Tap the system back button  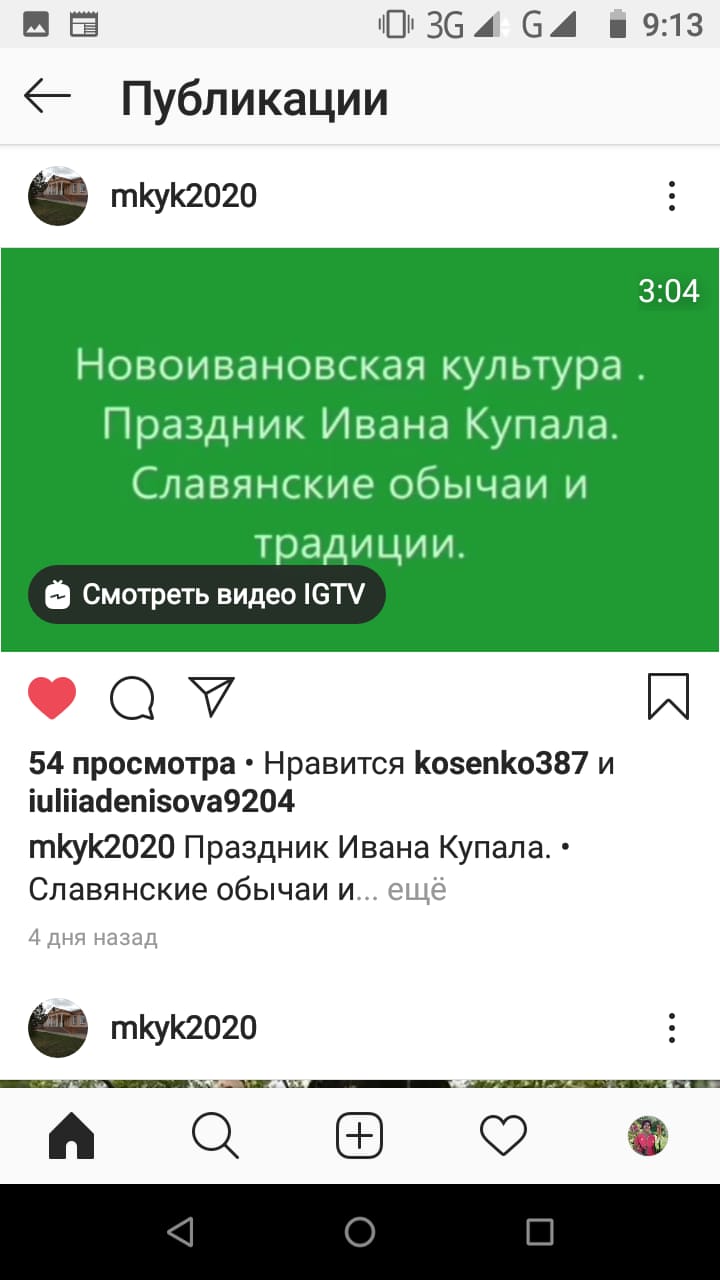(180, 1232)
